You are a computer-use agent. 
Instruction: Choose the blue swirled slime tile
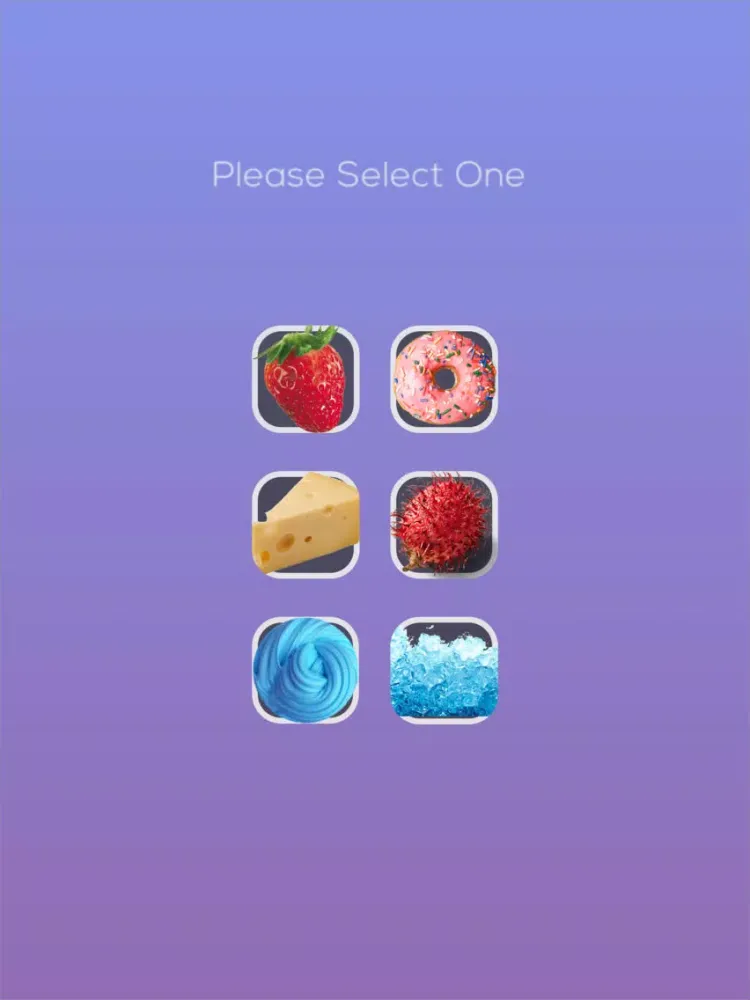[305, 669]
